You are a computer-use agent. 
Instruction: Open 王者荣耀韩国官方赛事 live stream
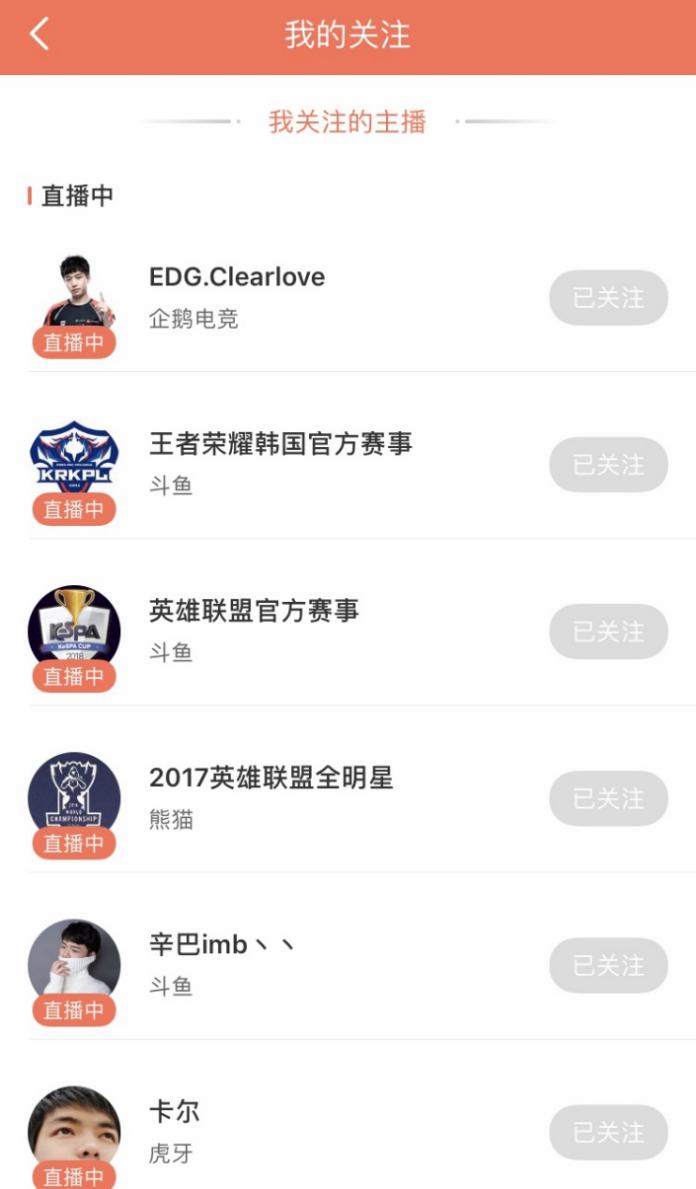coord(348,464)
